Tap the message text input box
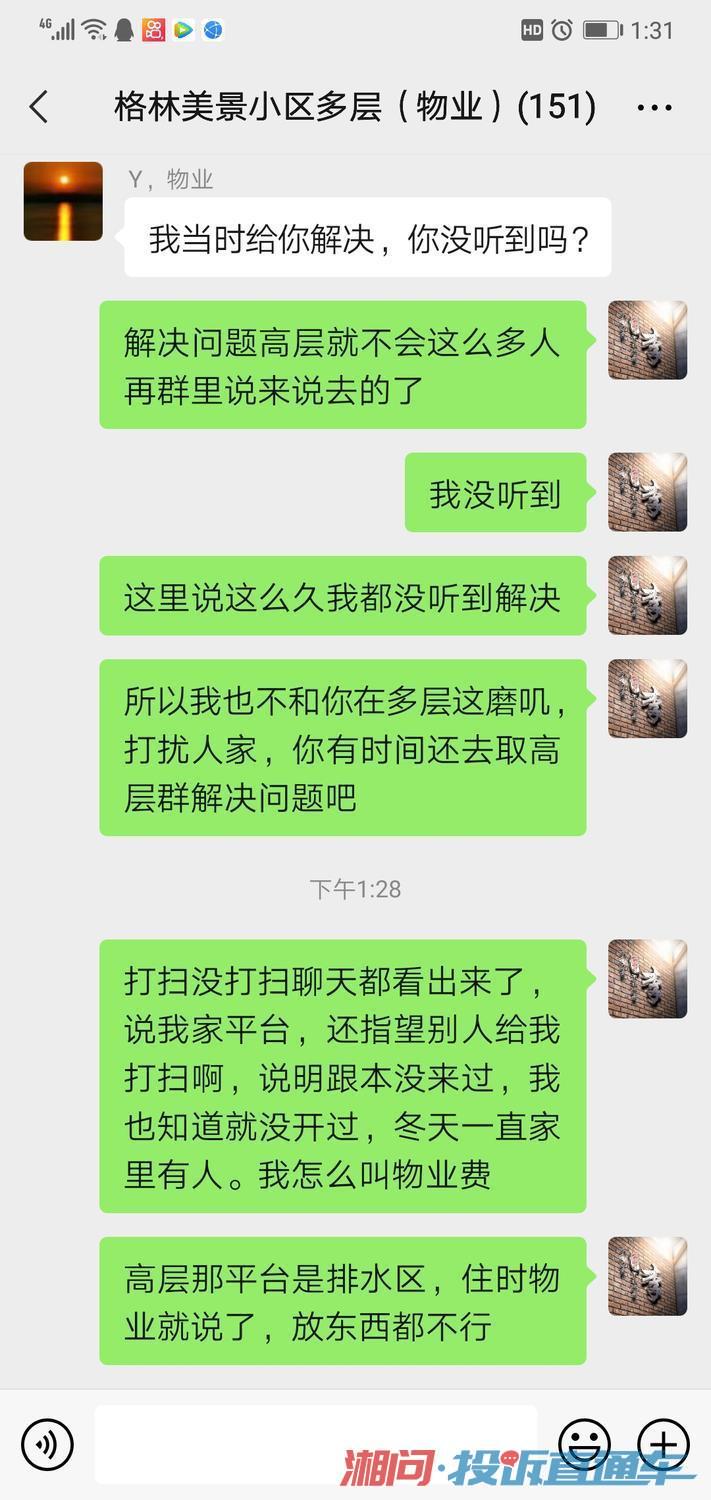Image resolution: width=711 pixels, height=1500 pixels. click(x=316, y=1445)
